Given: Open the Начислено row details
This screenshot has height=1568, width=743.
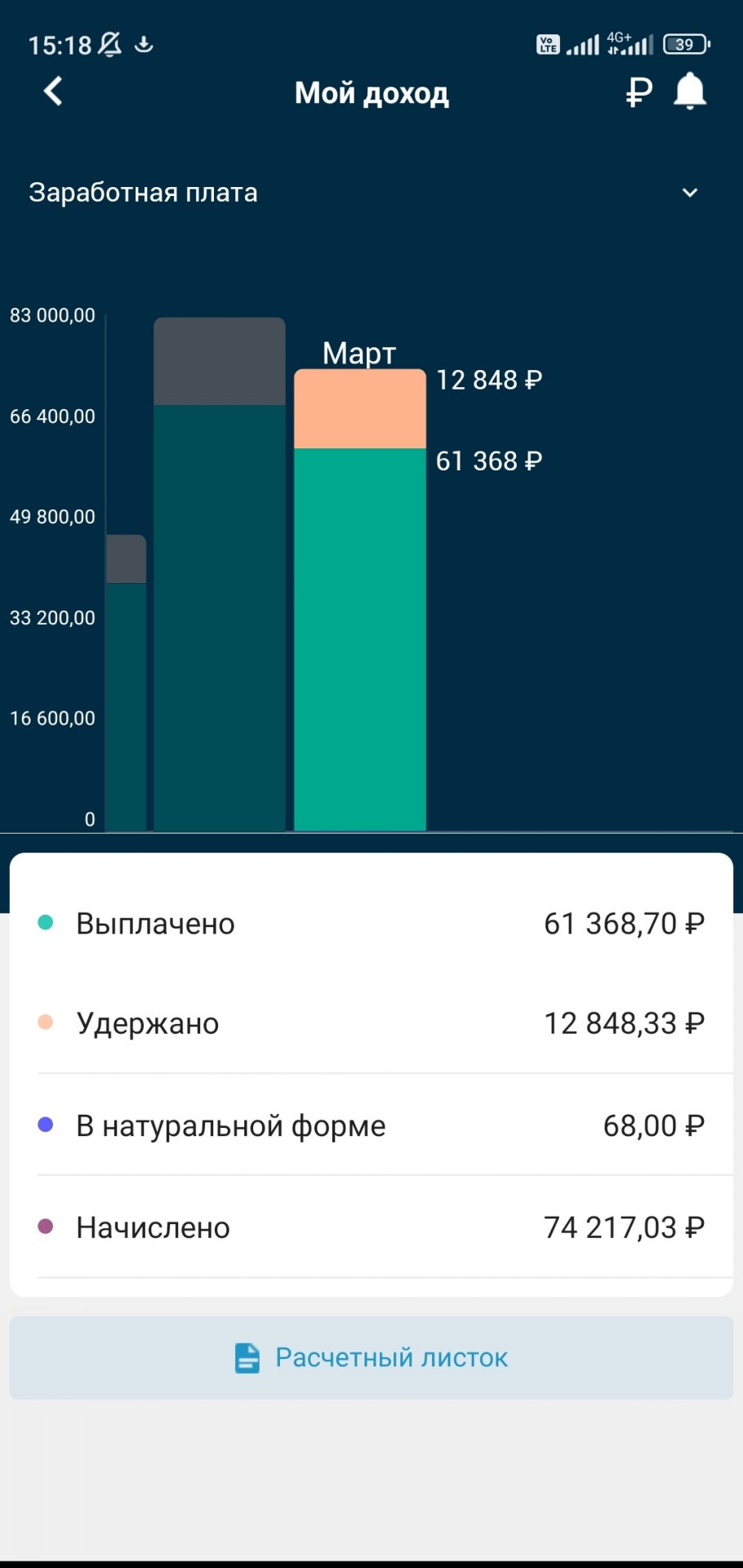Looking at the screenshot, I should pyautogui.click(x=371, y=1227).
